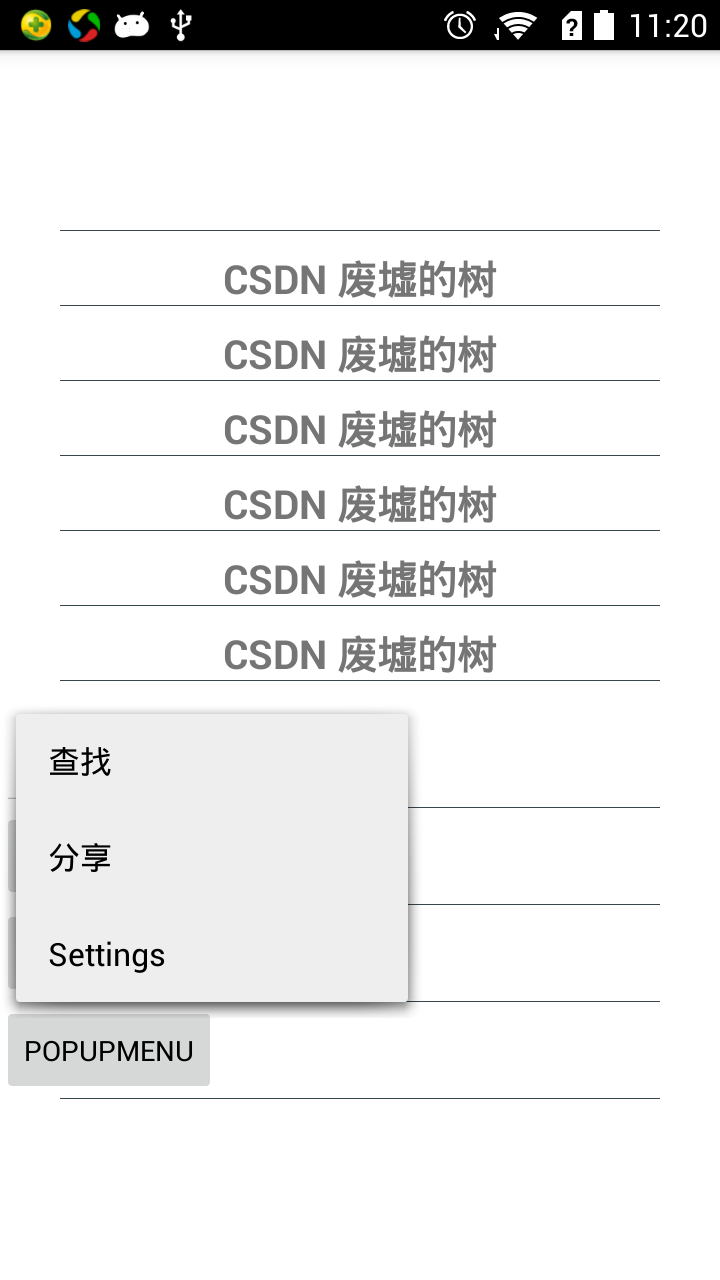
Task: Choose 分享 from the popup menu
Action: [x=80, y=857]
